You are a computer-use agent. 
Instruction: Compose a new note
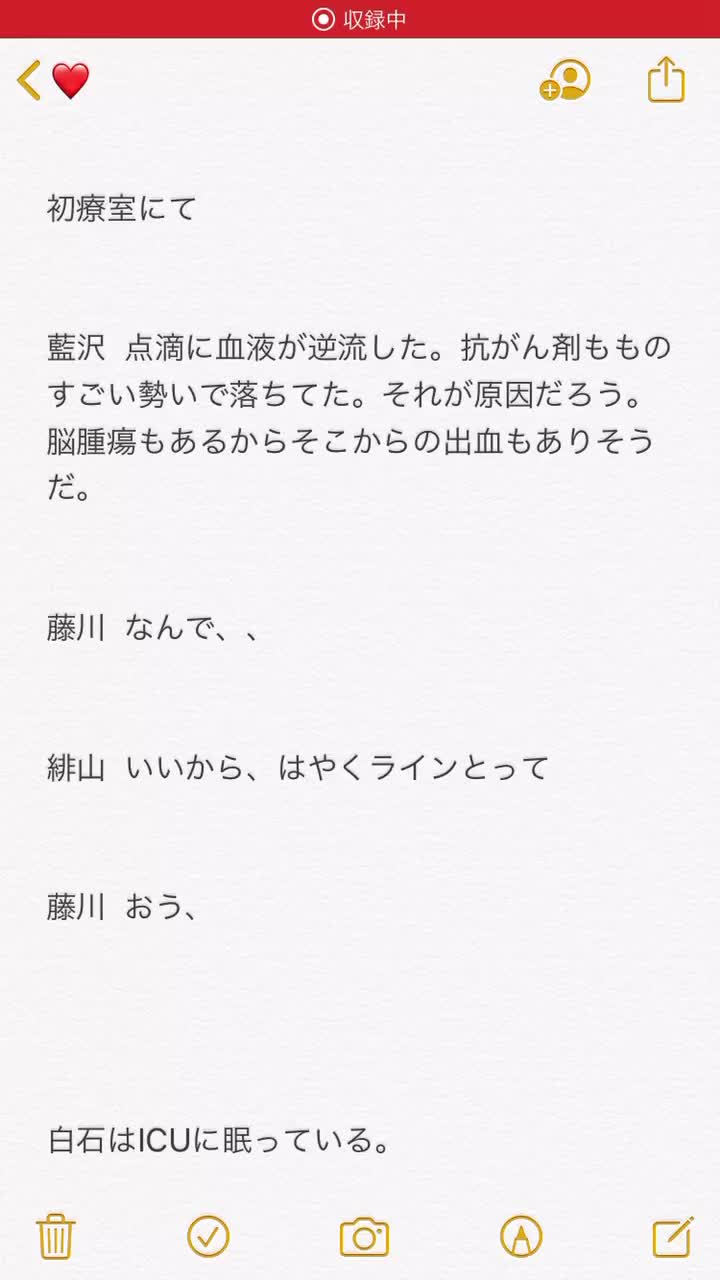coord(672,1237)
